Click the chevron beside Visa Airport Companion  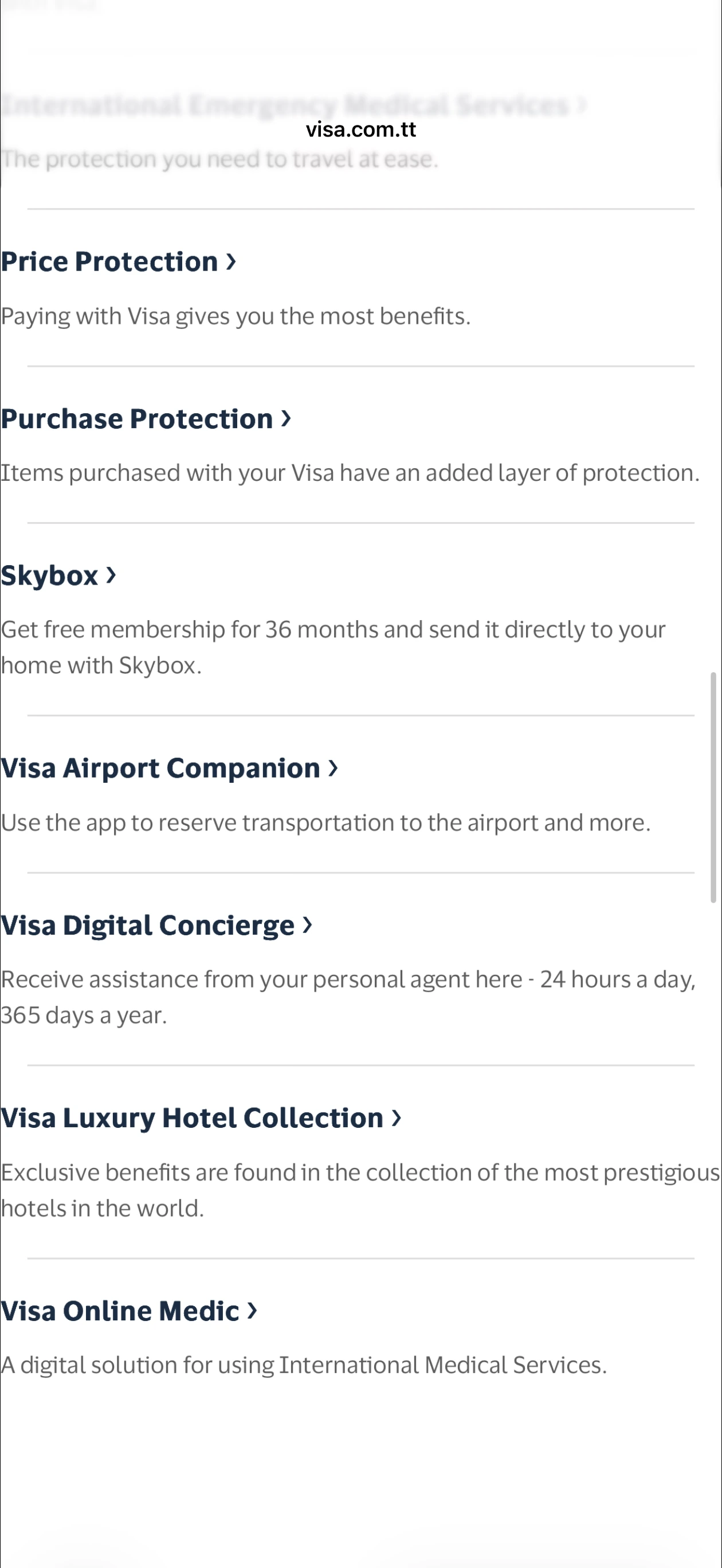333,769
